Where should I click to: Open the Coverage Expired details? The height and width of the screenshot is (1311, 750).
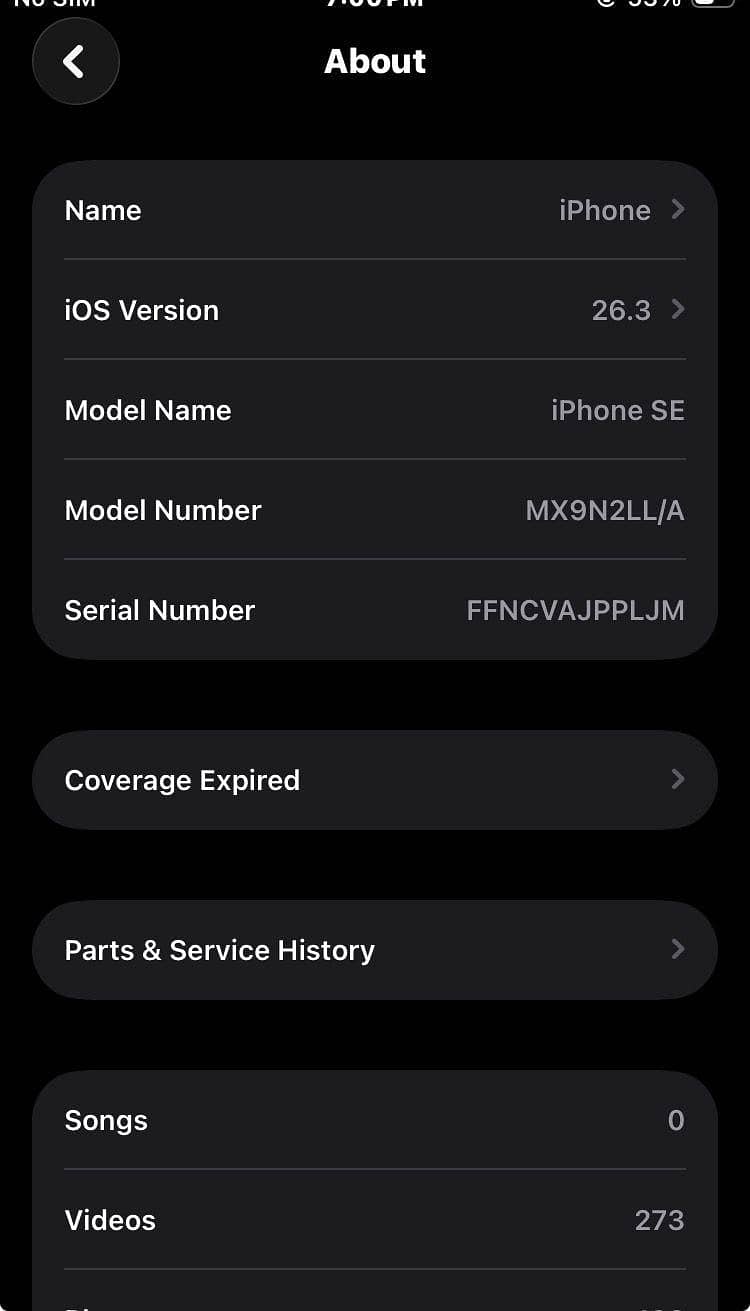(x=375, y=780)
